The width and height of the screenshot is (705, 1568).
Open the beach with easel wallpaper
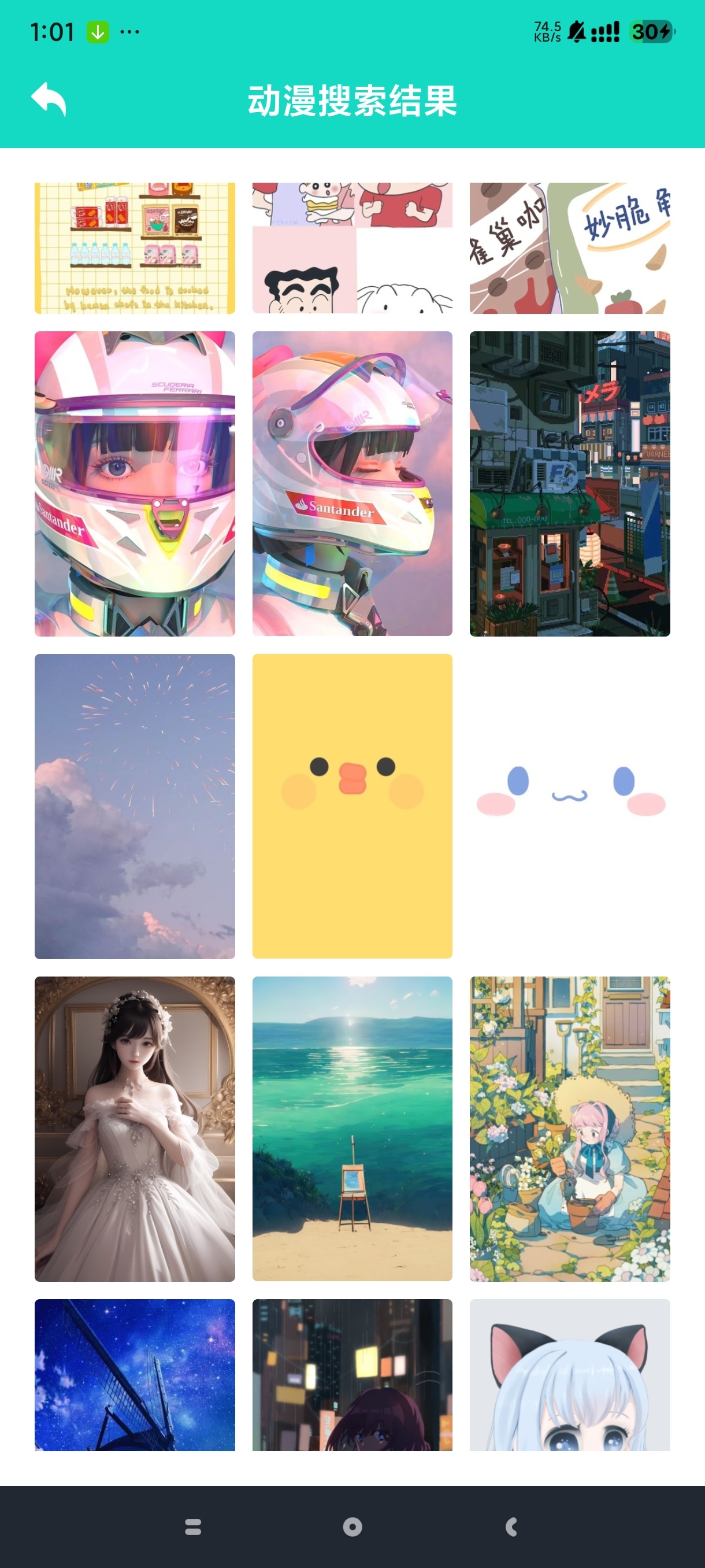(352, 1129)
